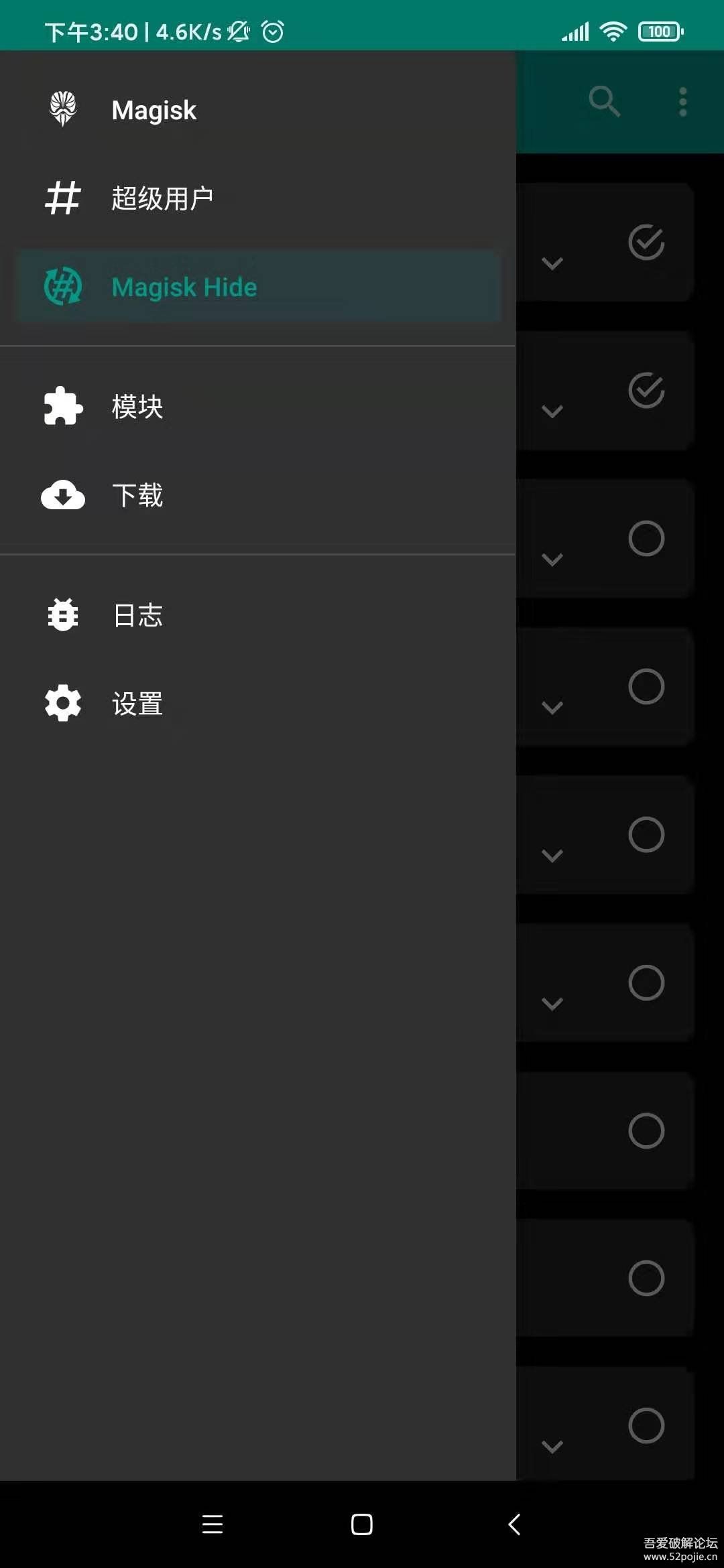Open the three-dot overflow menu
This screenshot has width=724, height=1568.
coord(682,102)
